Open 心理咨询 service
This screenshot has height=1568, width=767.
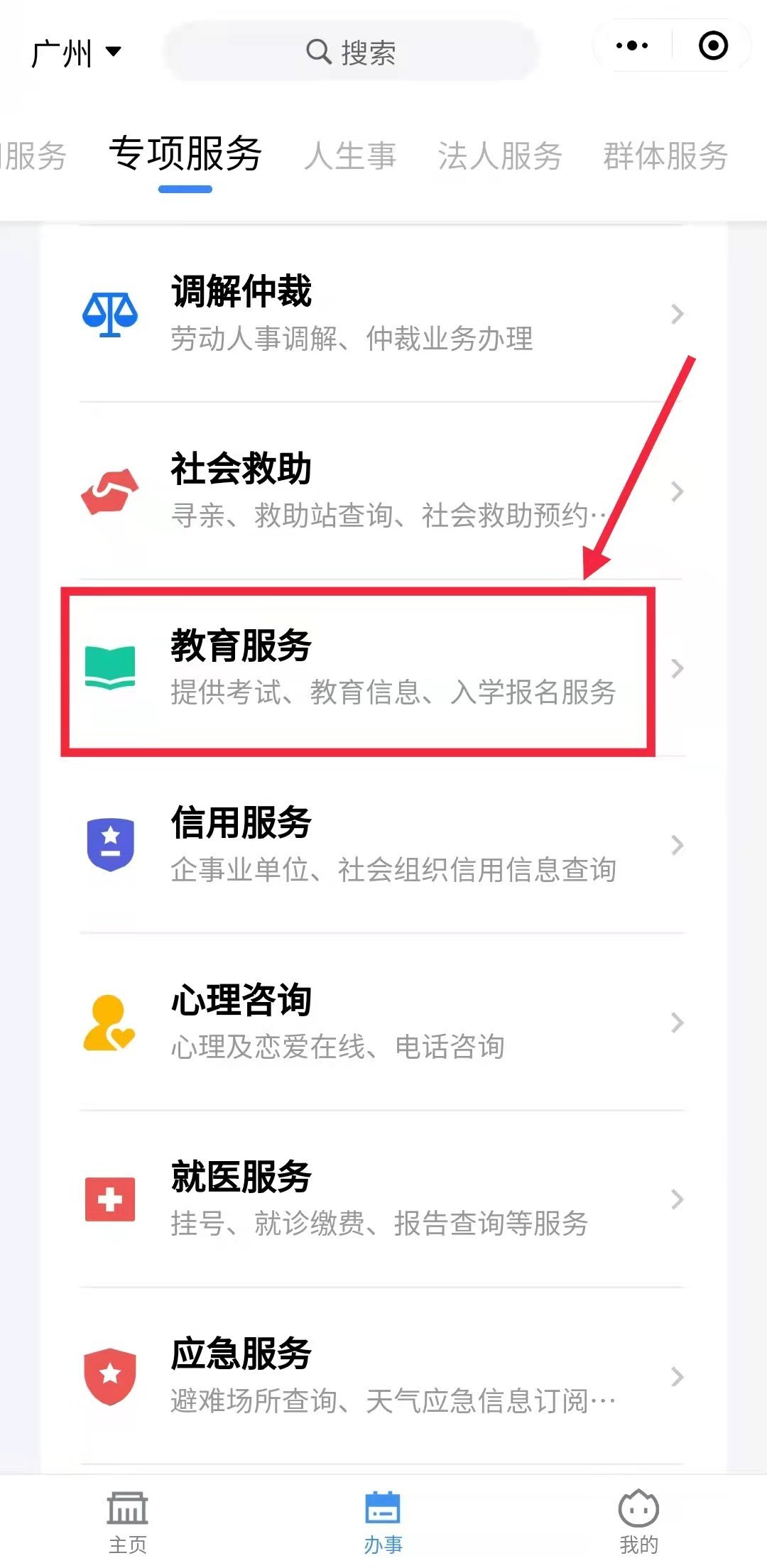click(383, 1023)
